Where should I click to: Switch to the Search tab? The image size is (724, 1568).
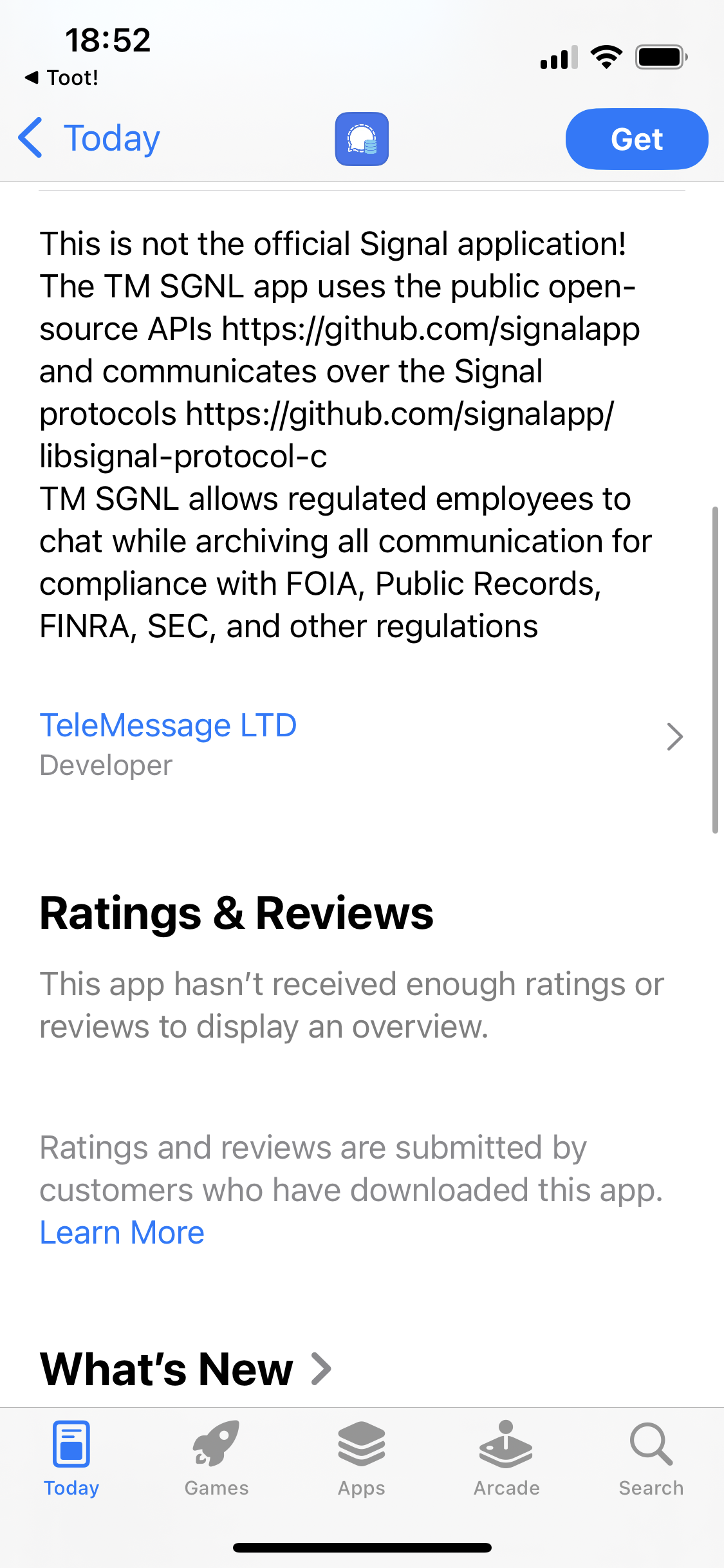click(651, 1459)
